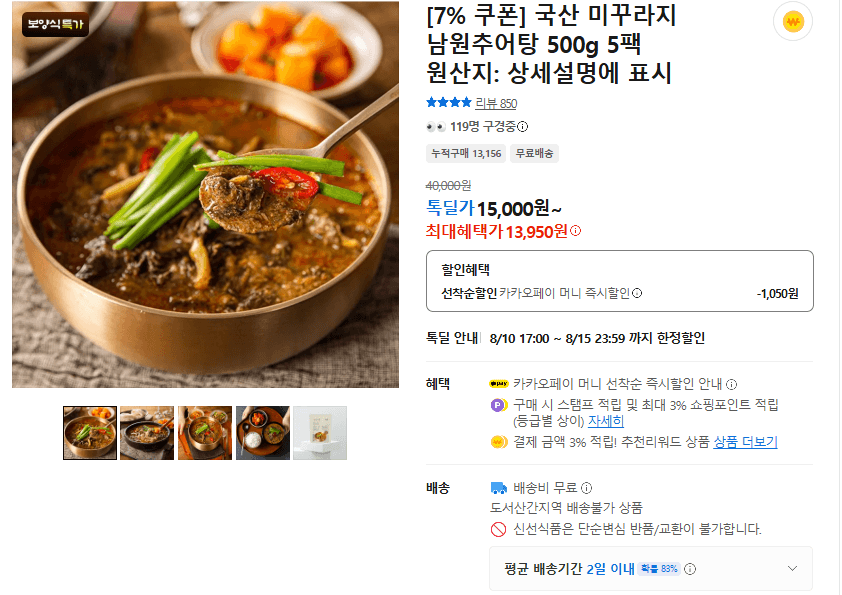View info for 카카오페이 머니 선착순 즉시할인 안내
This screenshot has height=595, width=842.
pyautogui.click(x=731, y=384)
